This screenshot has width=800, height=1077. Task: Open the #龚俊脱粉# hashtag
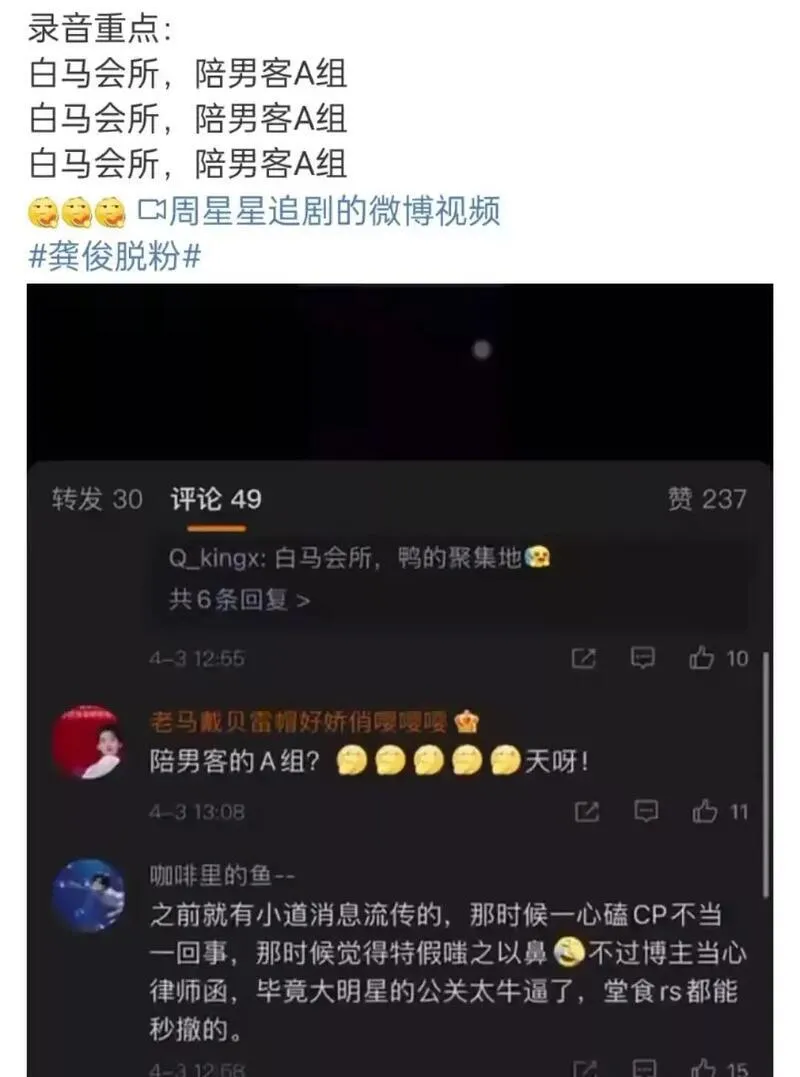coord(116,256)
